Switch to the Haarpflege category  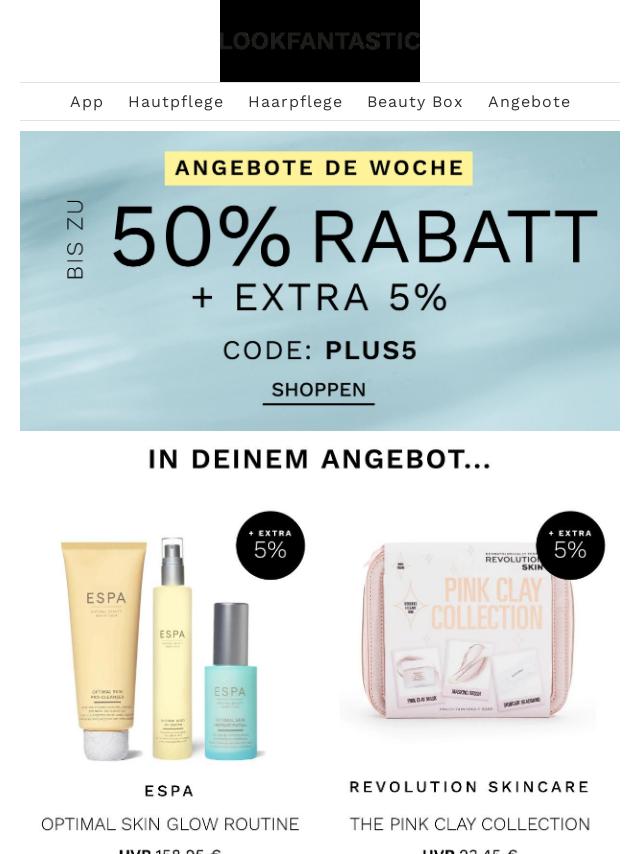(x=295, y=102)
